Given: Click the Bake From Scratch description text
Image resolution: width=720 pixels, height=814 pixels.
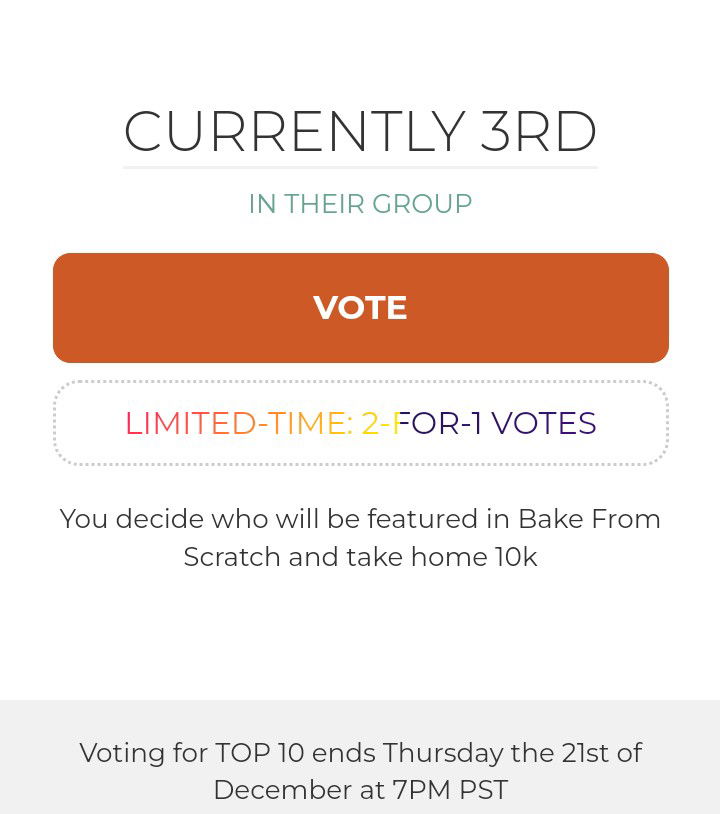Looking at the screenshot, I should pyautogui.click(x=360, y=537).
